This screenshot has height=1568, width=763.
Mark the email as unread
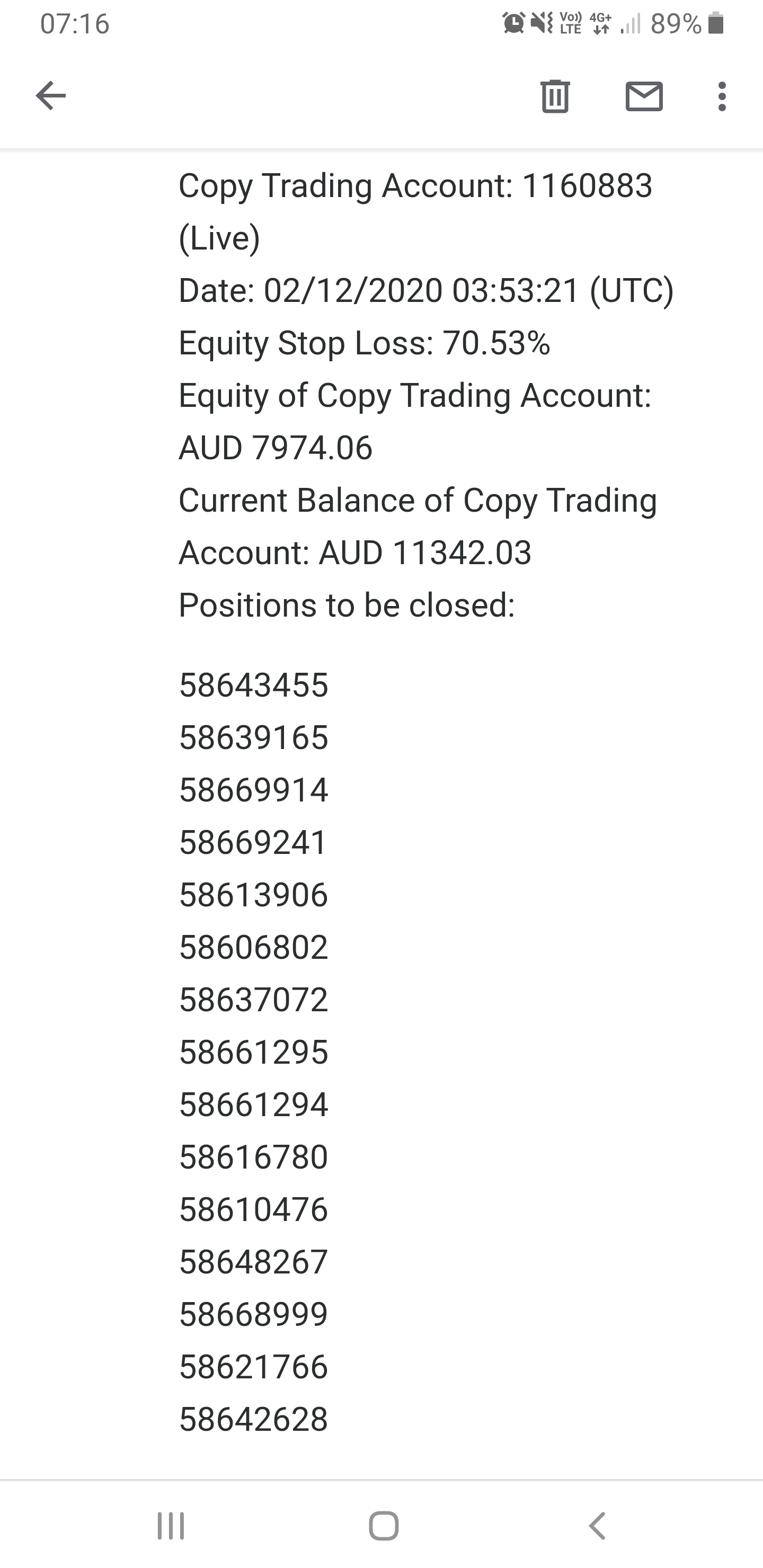[x=644, y=96]
